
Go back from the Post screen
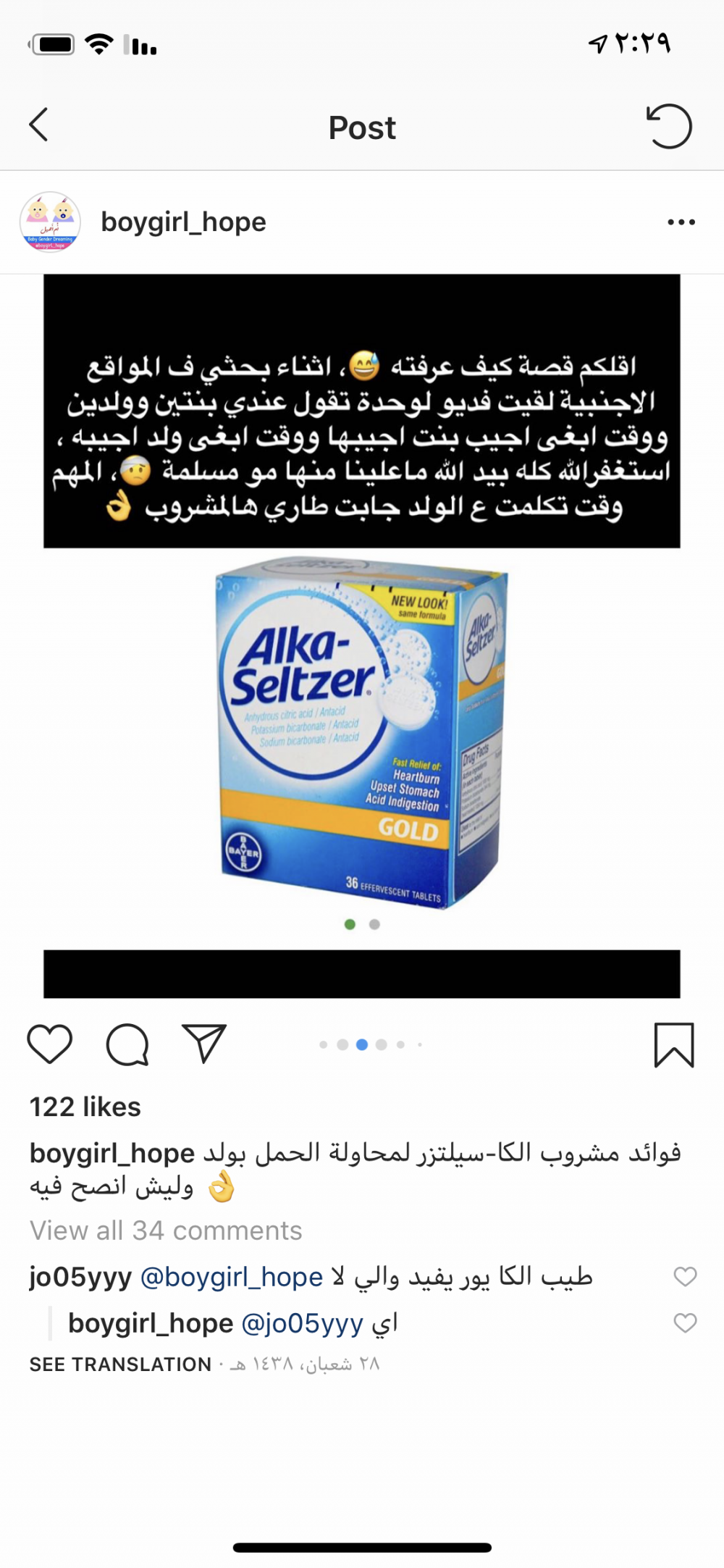(x=39, y=125)
